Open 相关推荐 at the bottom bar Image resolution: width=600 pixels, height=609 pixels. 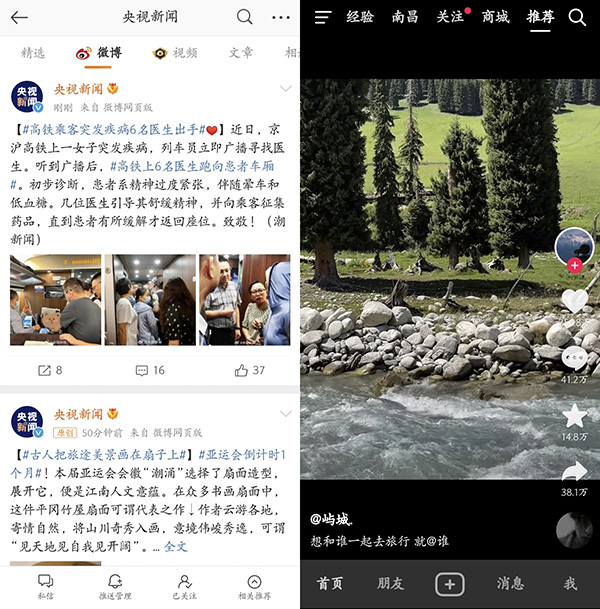tap(254, 586)
